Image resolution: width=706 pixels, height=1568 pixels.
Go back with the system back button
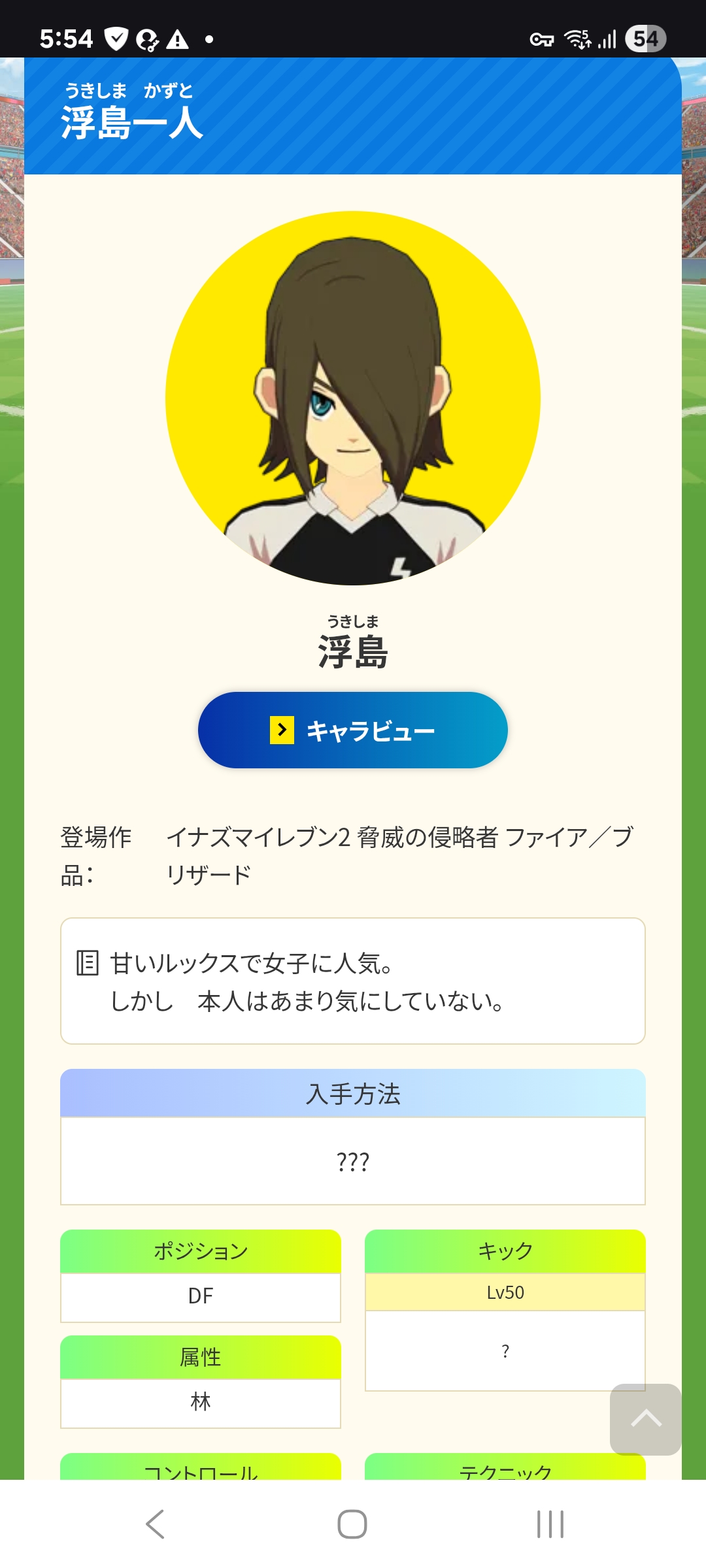click(x=156, y=1524)
